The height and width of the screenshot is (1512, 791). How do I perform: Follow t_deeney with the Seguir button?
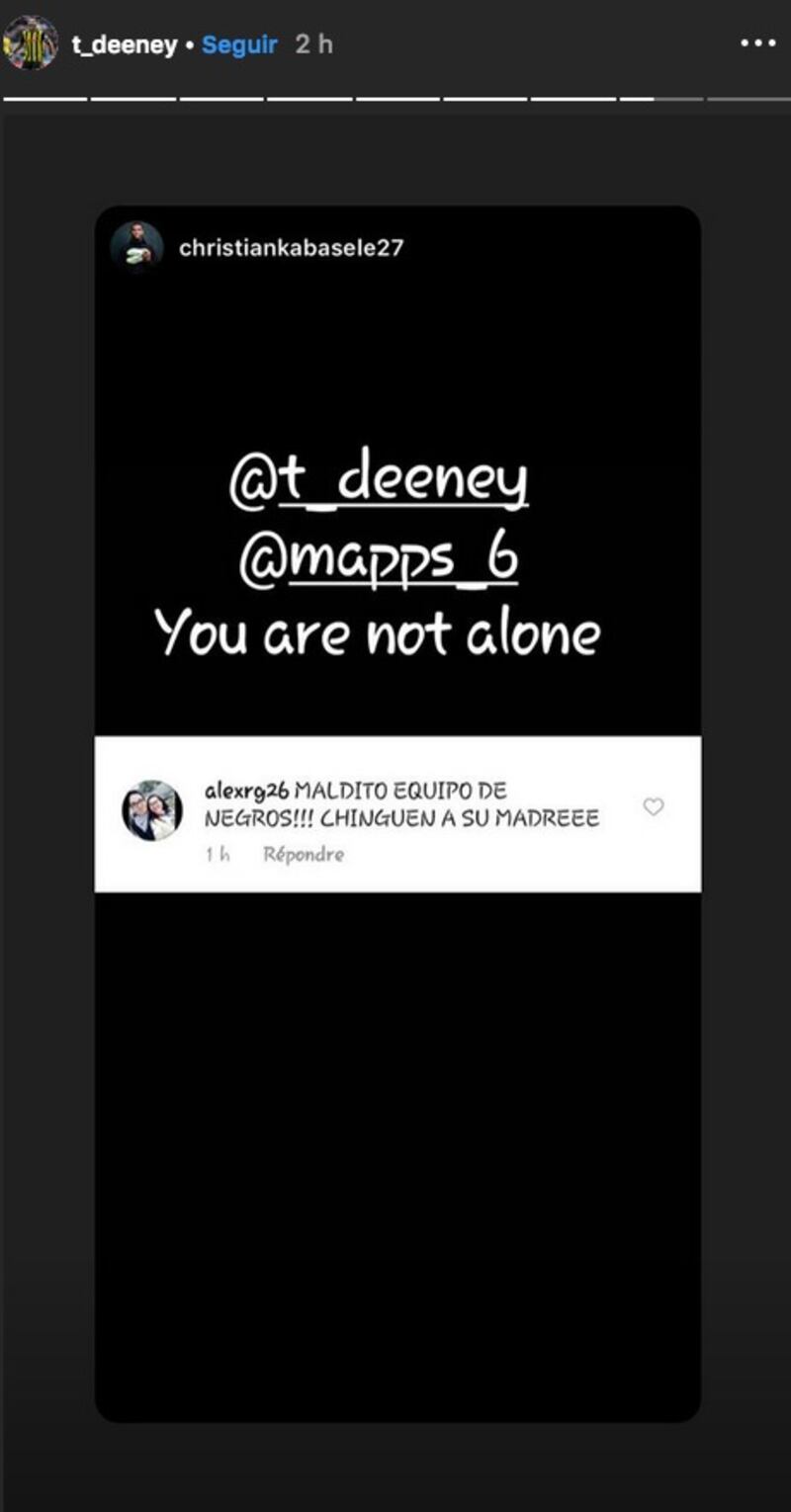tap(239, 44)
